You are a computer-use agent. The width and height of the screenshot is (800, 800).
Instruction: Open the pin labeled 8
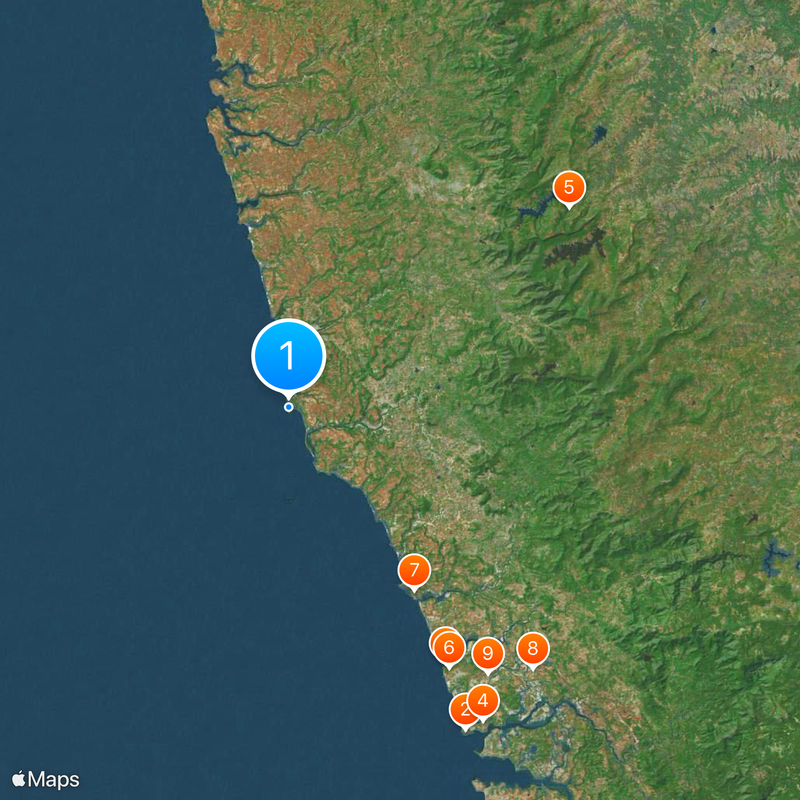point(532,649)
